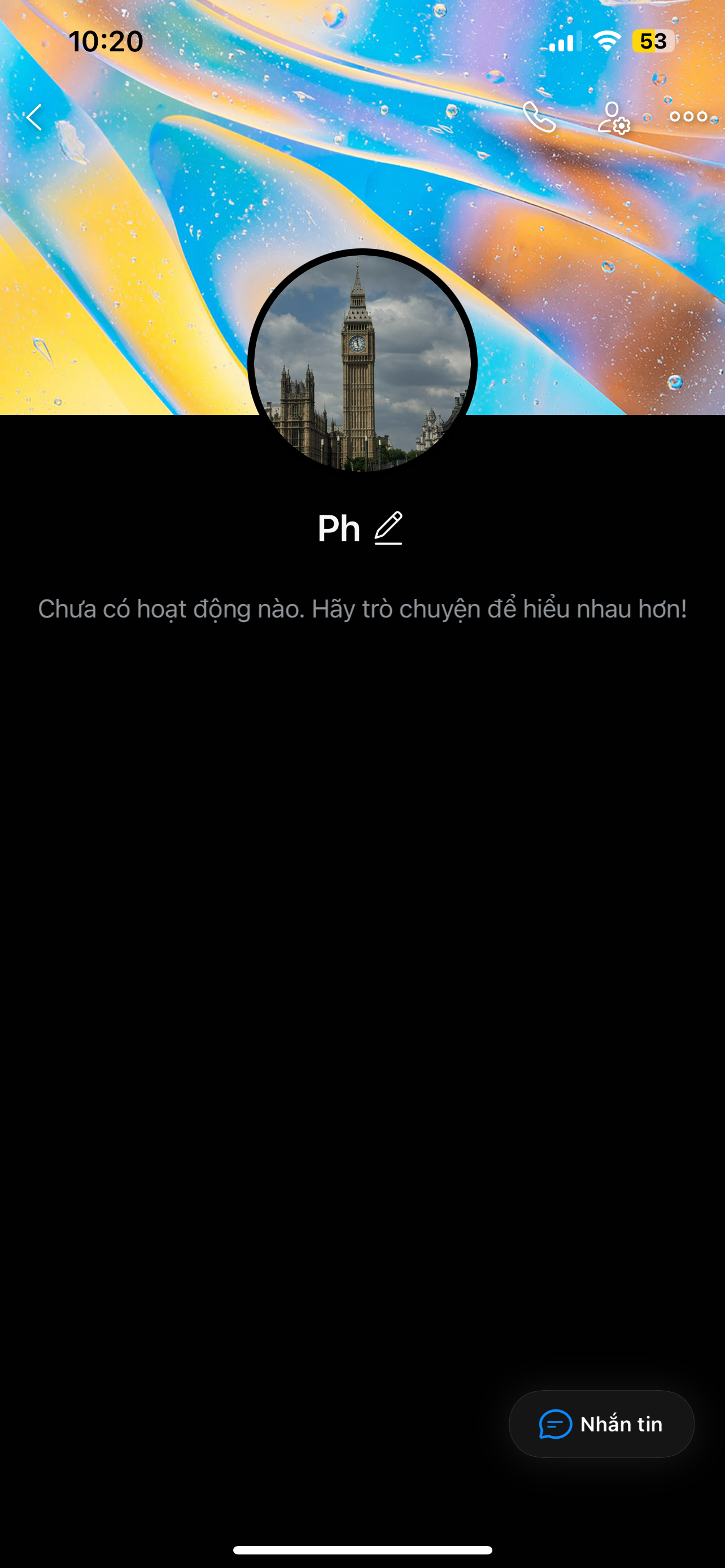View the Big Ben profile picture

(x=362, y=363)
